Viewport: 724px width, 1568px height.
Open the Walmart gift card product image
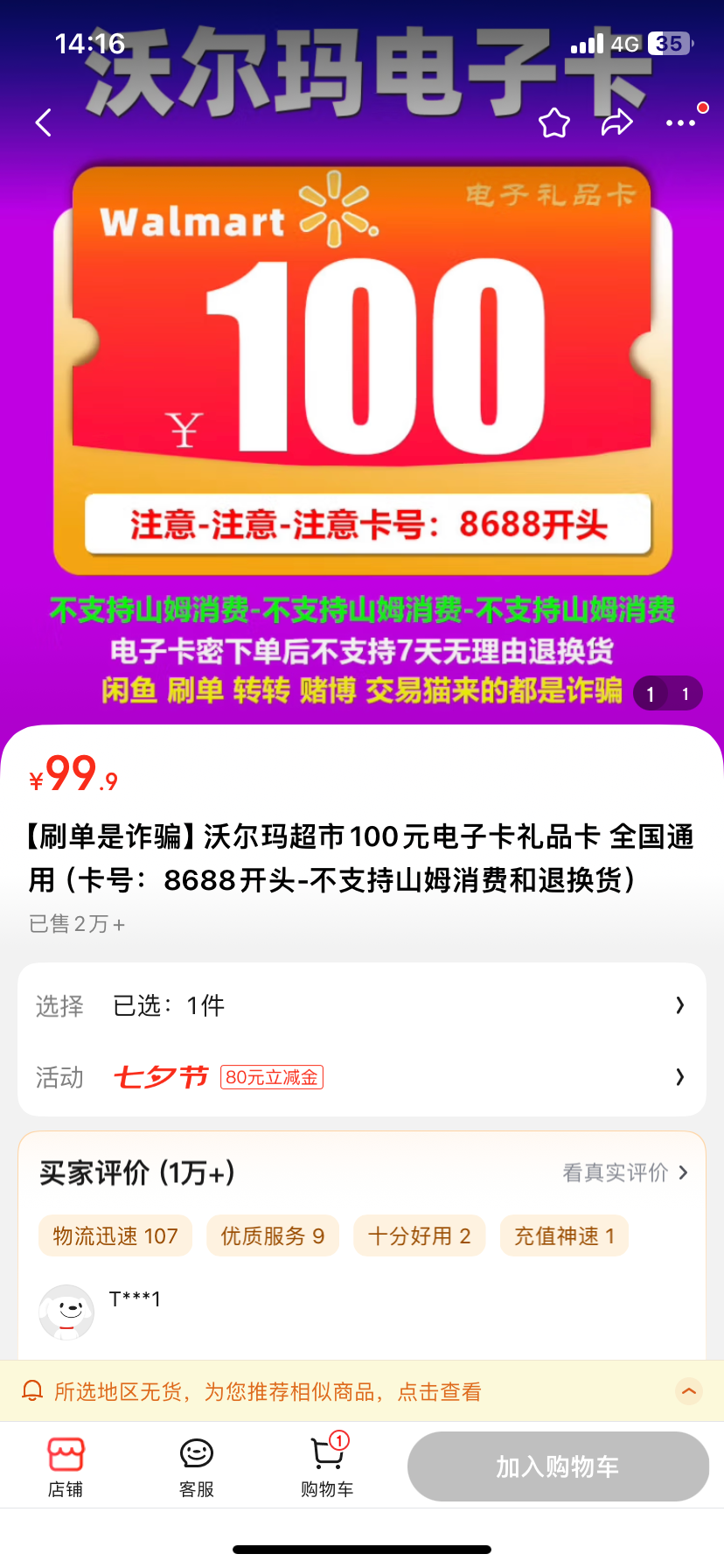(x=362, y=367)
